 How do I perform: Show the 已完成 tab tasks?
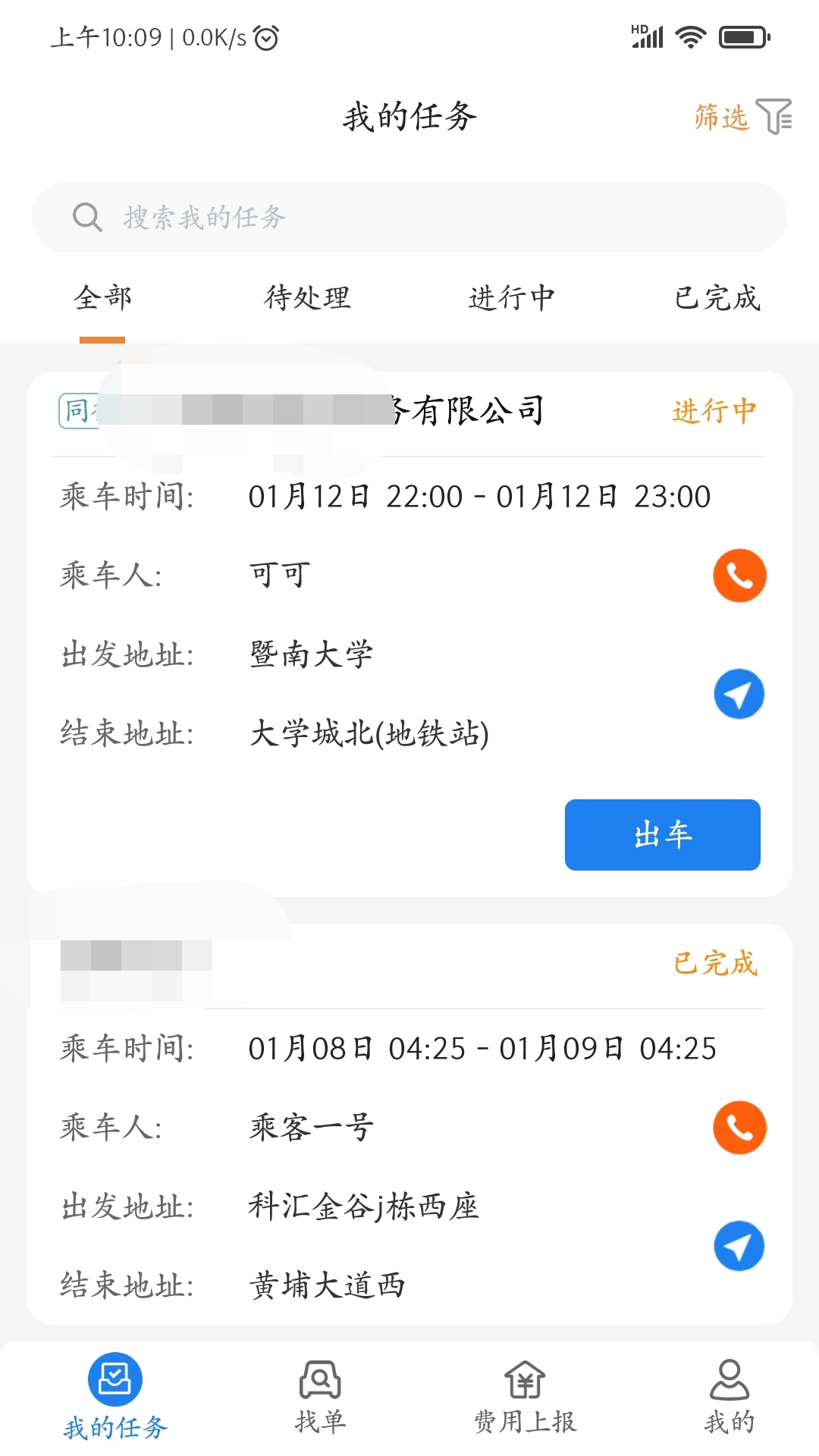pos(717,297)
